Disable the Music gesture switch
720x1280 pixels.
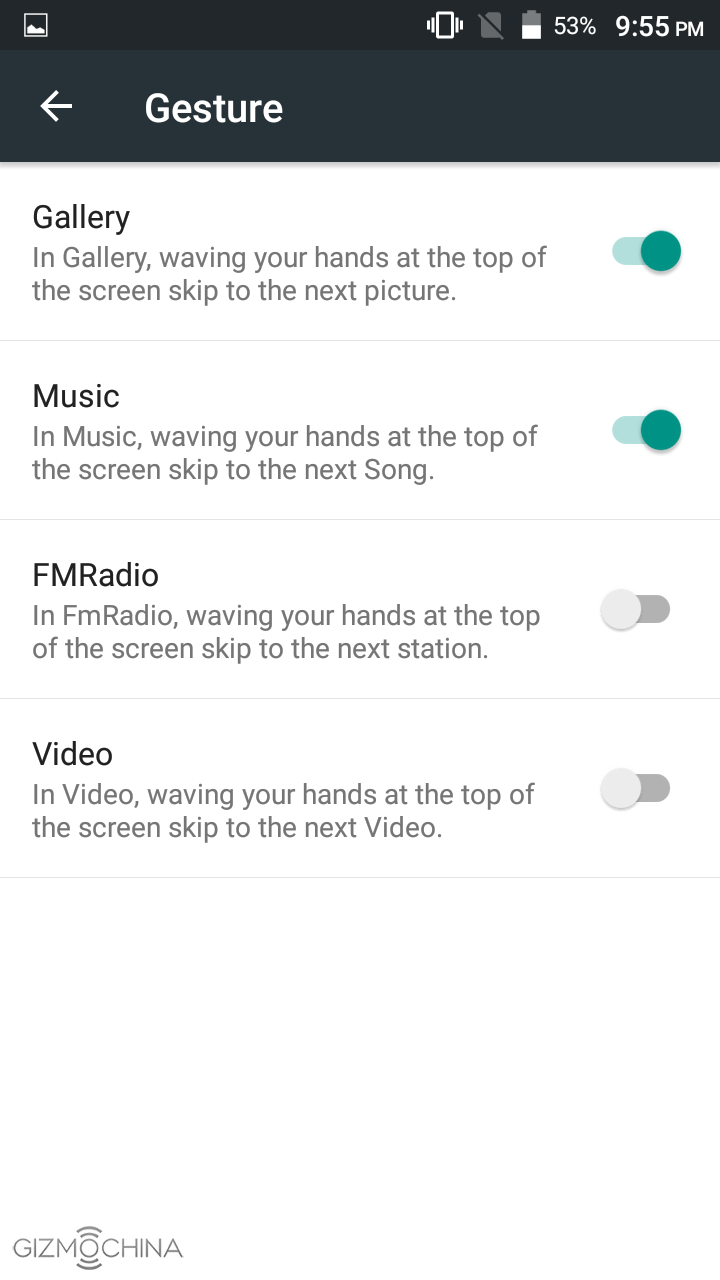[x=647, y=431]
